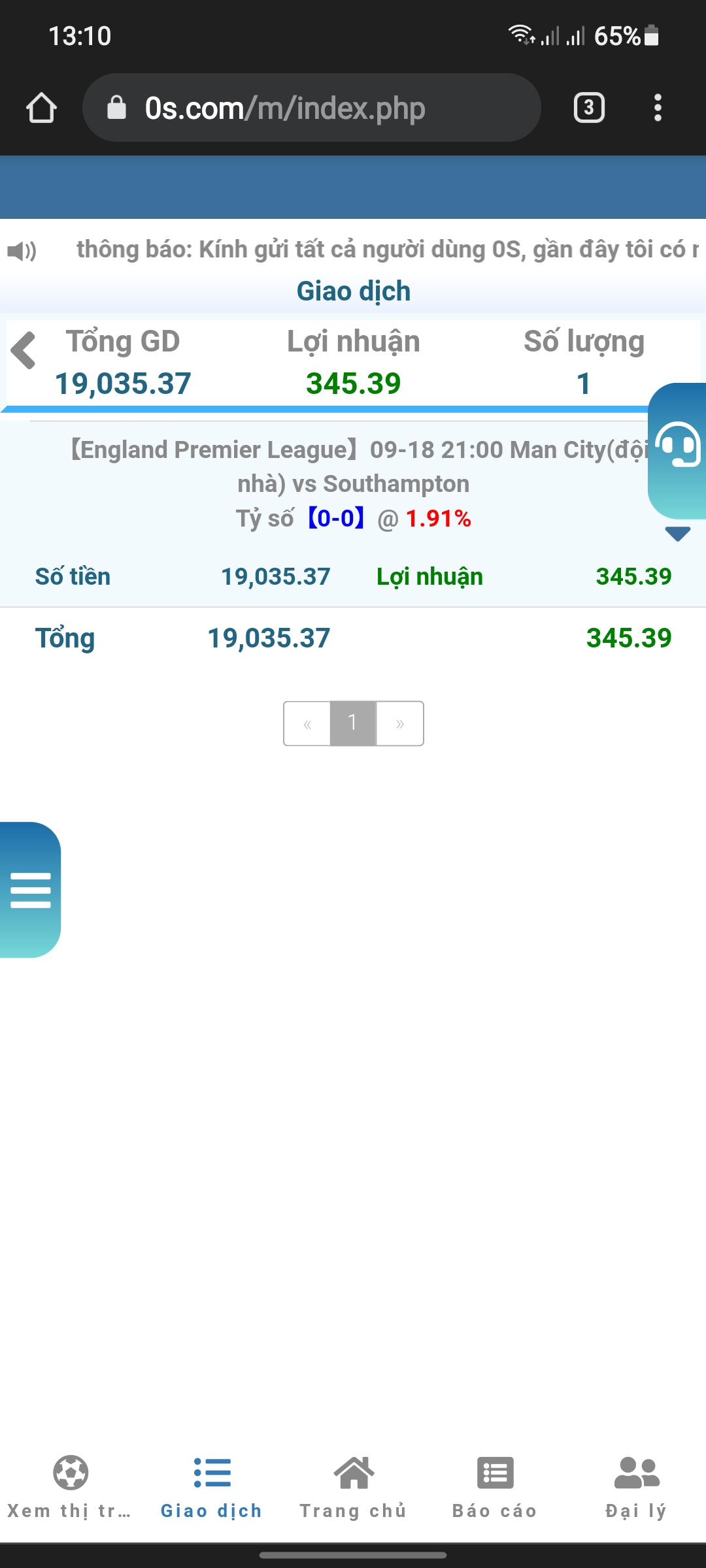Go to the browser home page
The image size is (706, 1568).
coord(41,108)
